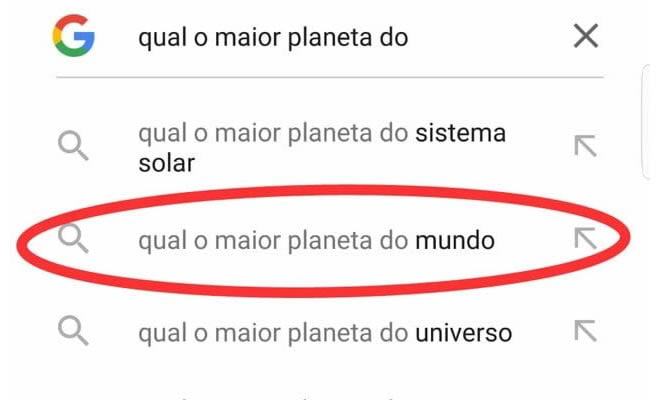660x400 pixels.
Task: Open the suggestion ending in "universo"
Action: click(x=325, y=332)
